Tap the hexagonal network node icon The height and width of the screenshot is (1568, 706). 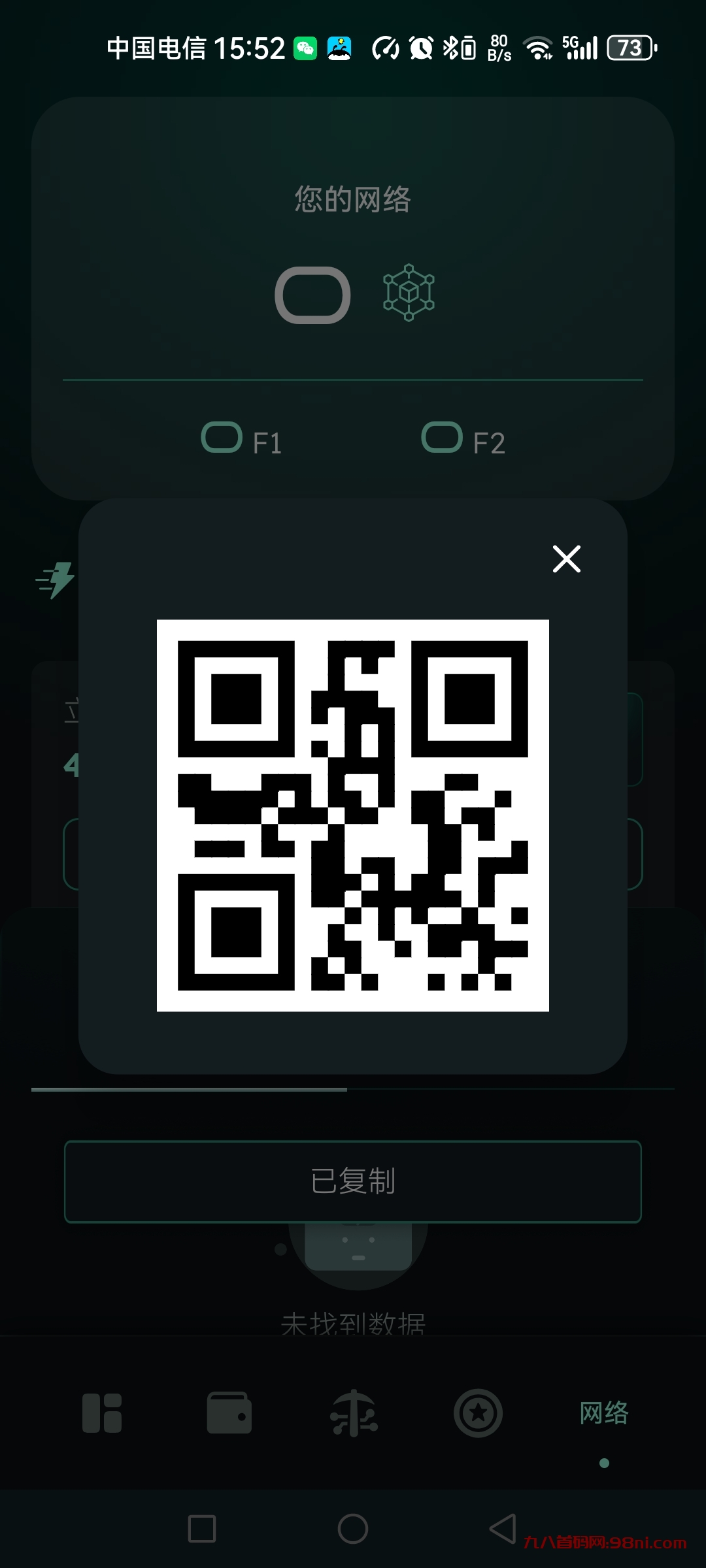pos(408,294)
